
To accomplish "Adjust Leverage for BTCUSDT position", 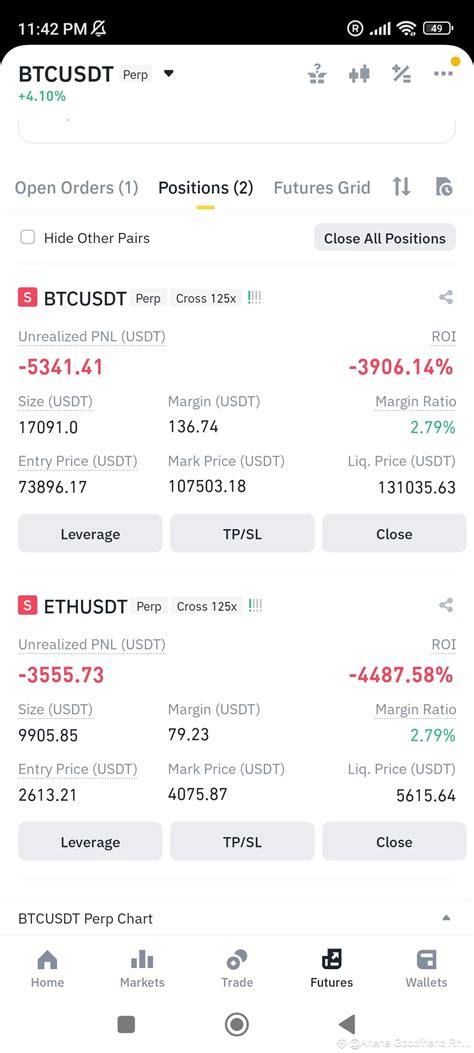I will coord(90,534).
